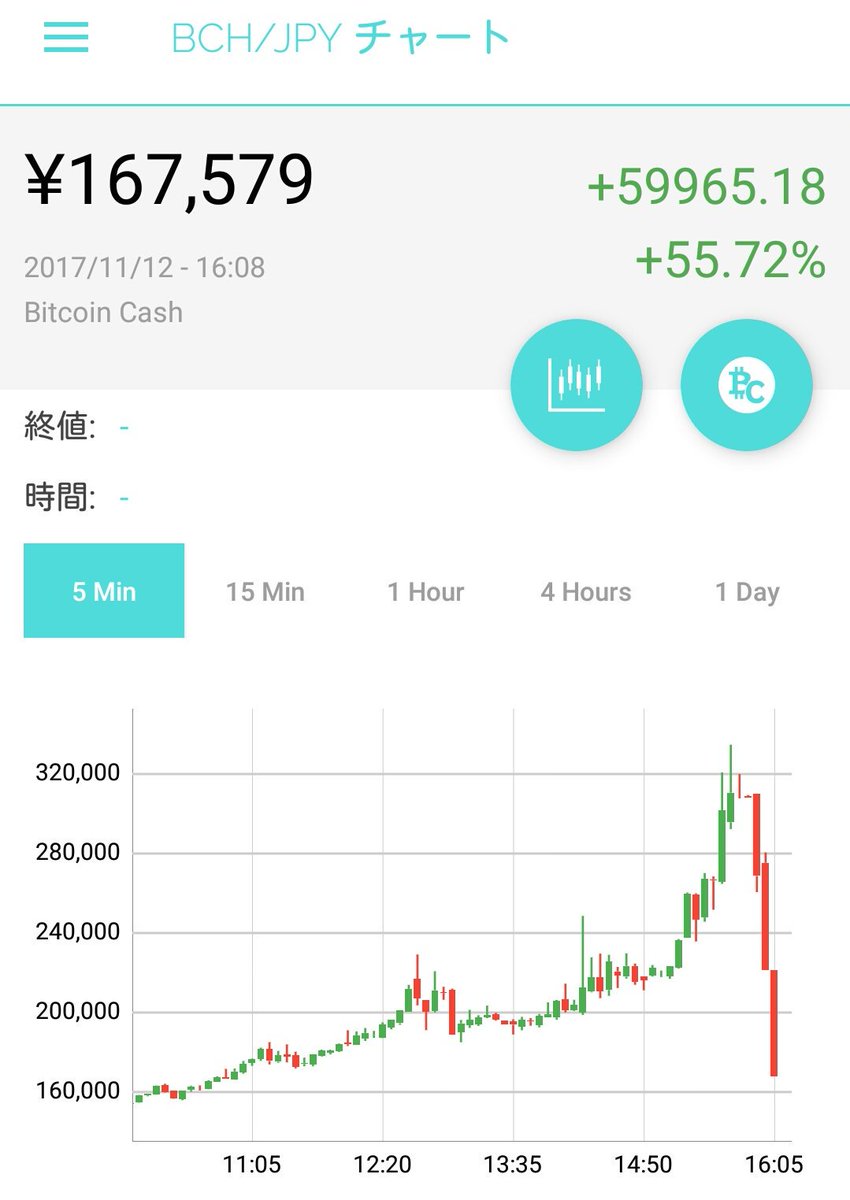
Task: Switch to the 1 Day interval
Action: click(747, 591)
